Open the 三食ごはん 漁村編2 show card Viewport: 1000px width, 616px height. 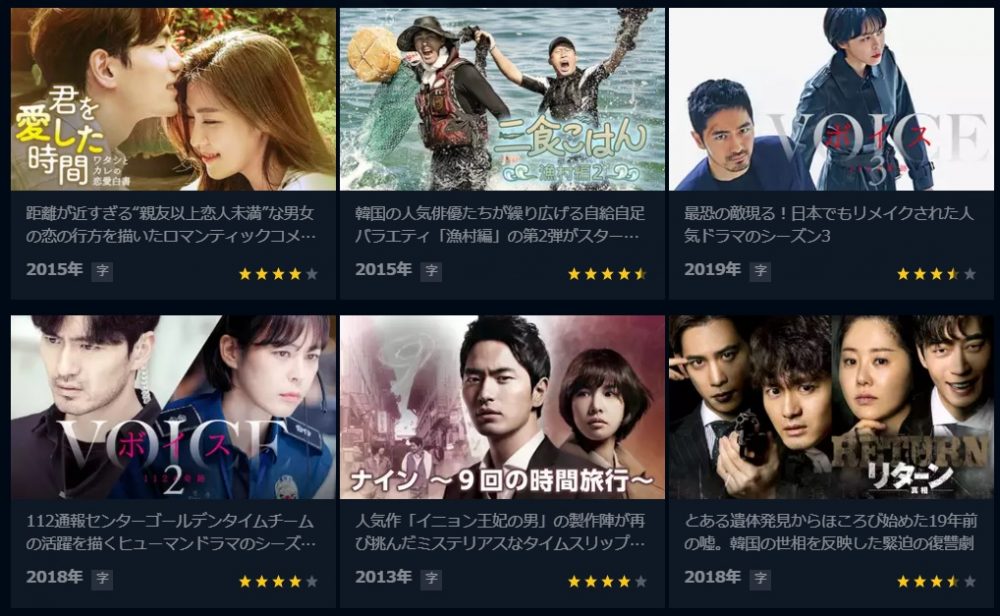coord(502,100)
